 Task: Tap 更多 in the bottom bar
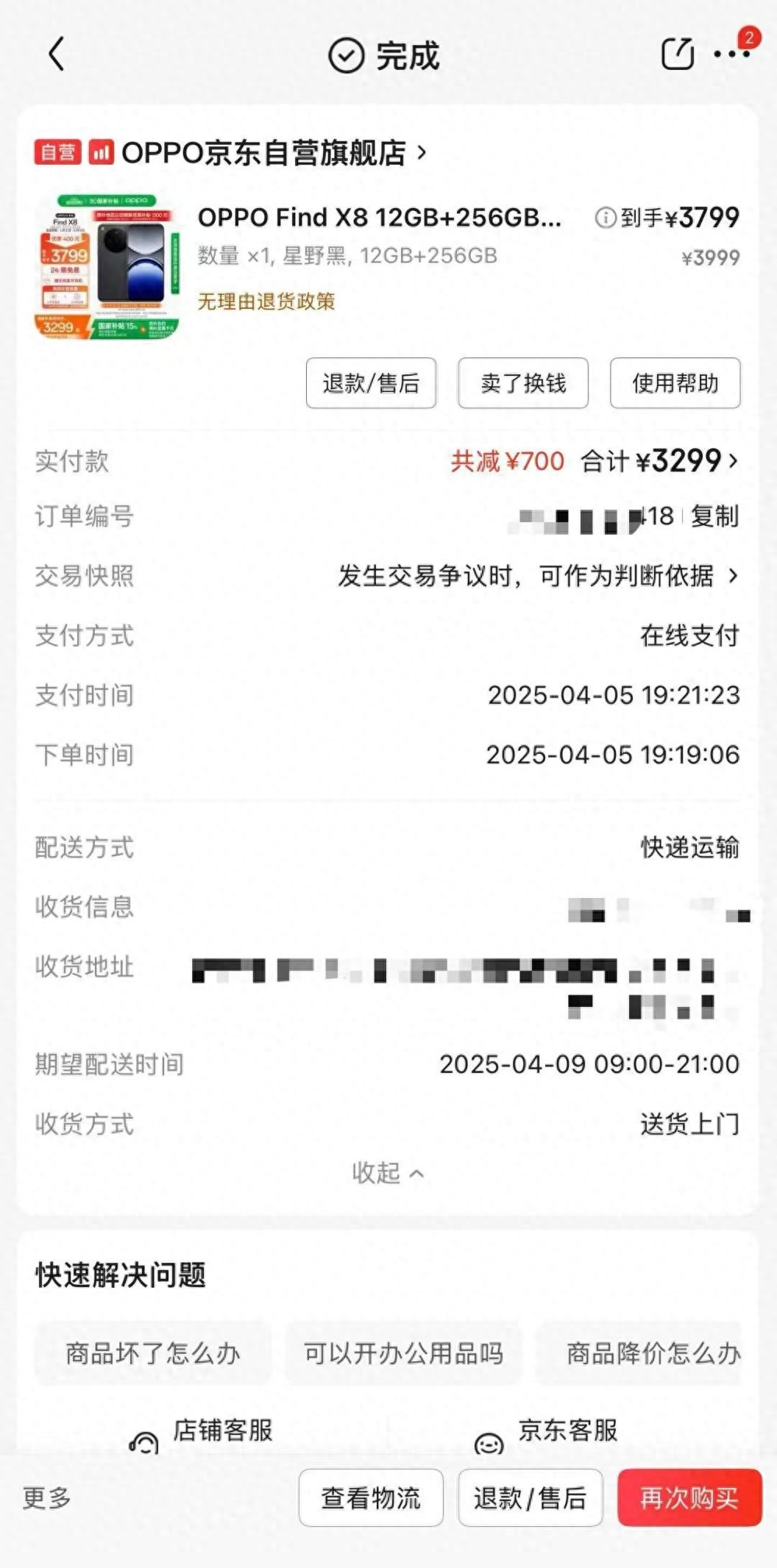47,1498
